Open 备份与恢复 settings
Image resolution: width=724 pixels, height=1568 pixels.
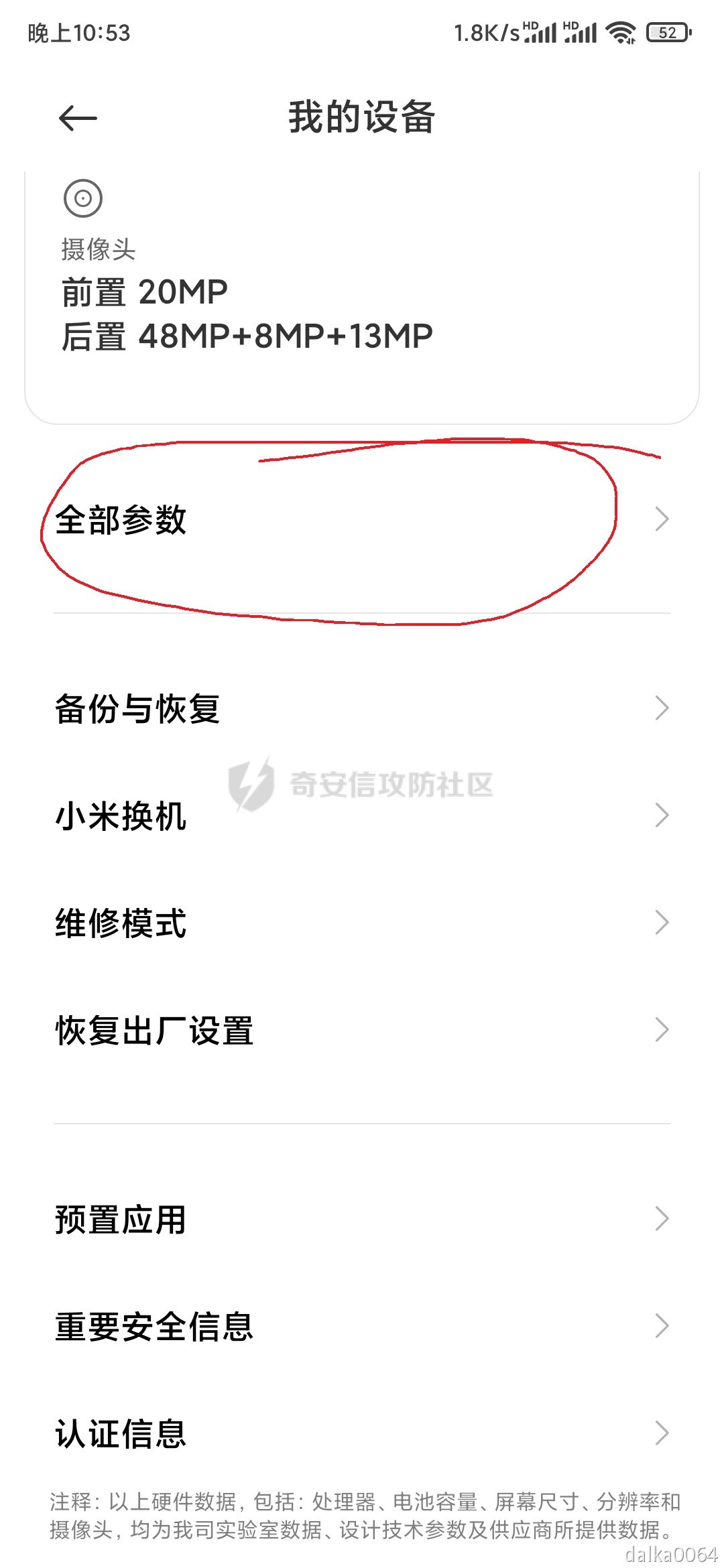pyautogui.click(x=362, y=708)
